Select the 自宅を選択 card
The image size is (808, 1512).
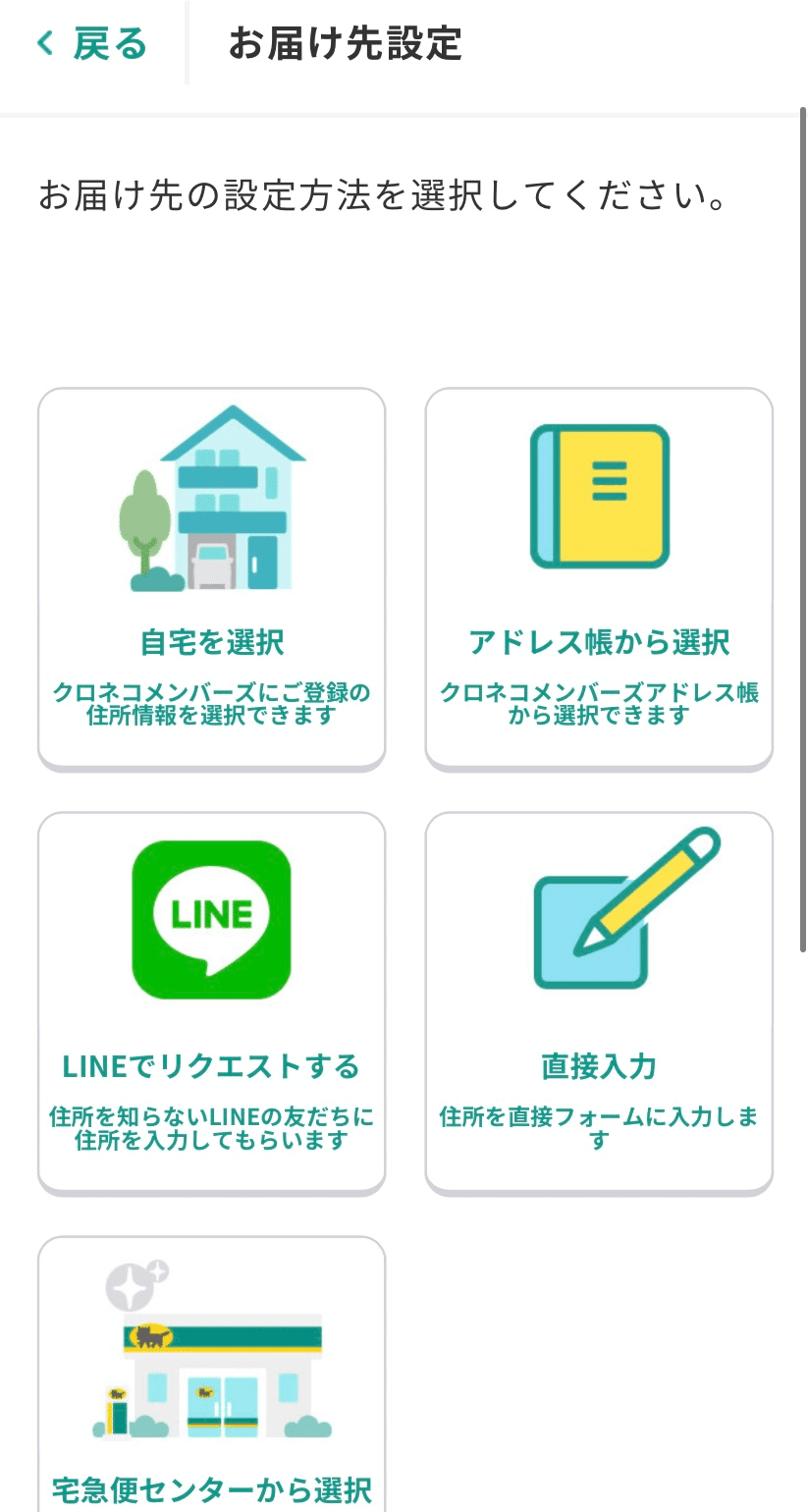tap(211, 579)
